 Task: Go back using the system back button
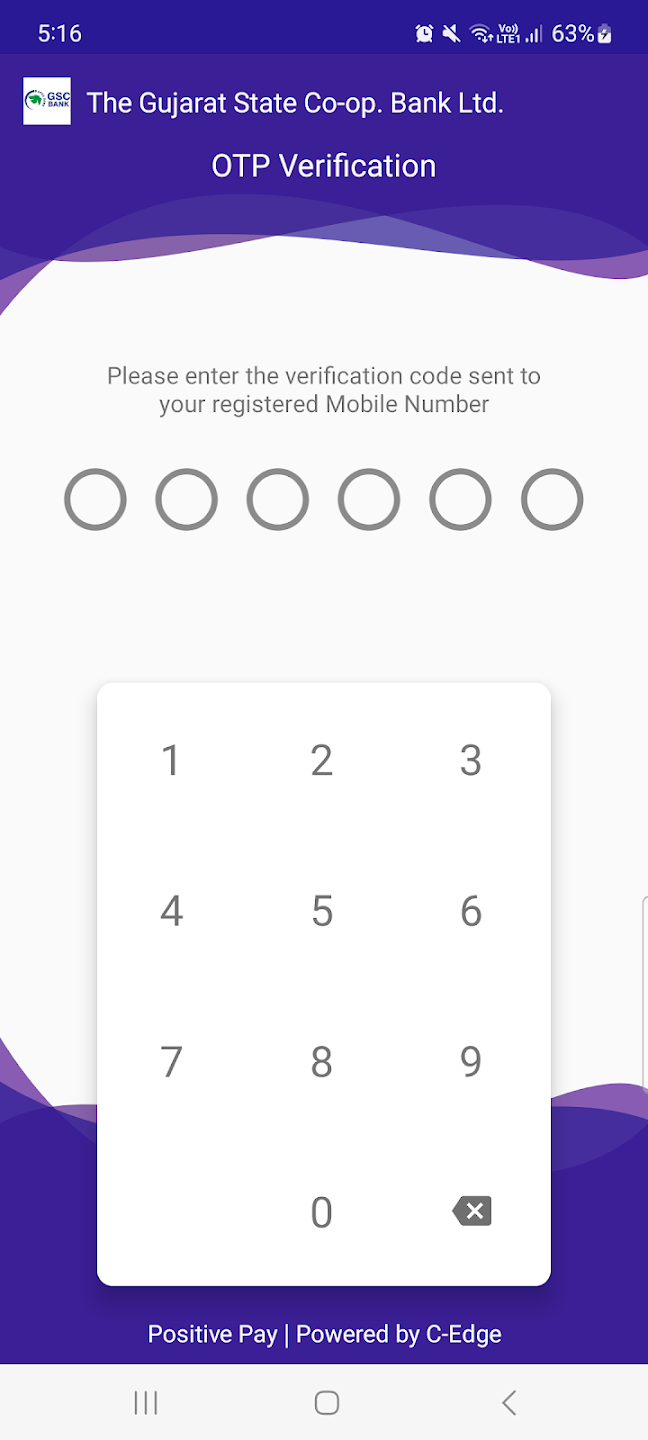[509, 1403]
